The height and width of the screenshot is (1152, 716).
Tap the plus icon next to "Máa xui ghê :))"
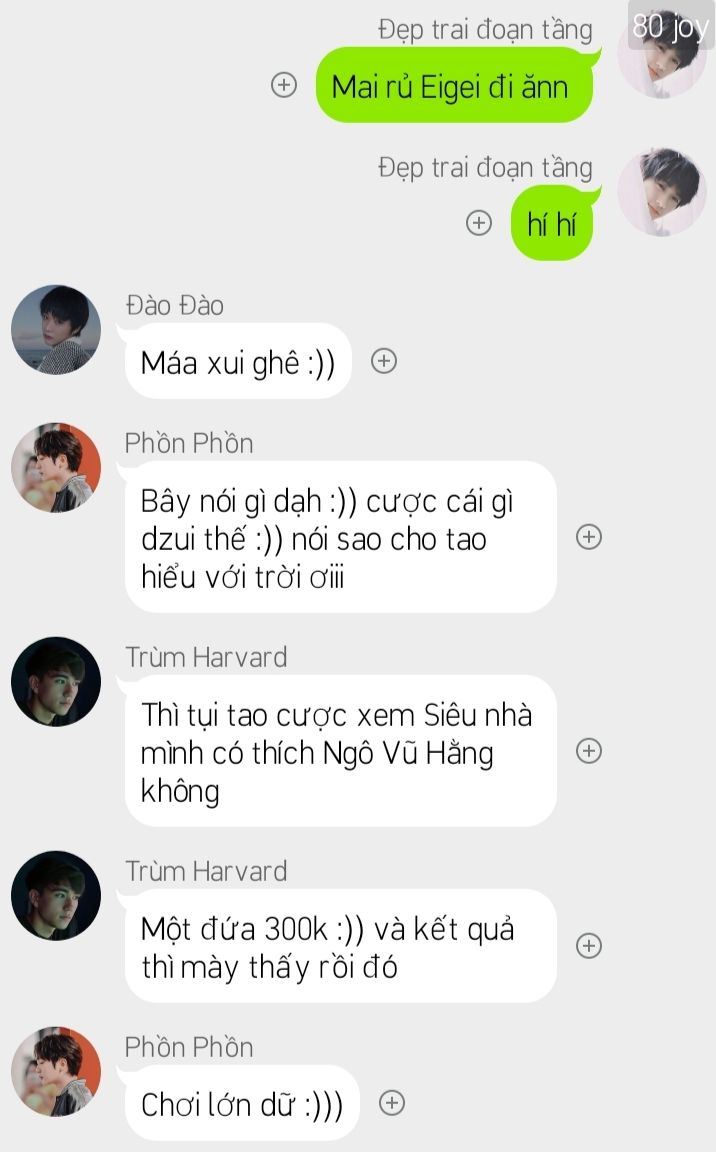[x=383, y=361]
